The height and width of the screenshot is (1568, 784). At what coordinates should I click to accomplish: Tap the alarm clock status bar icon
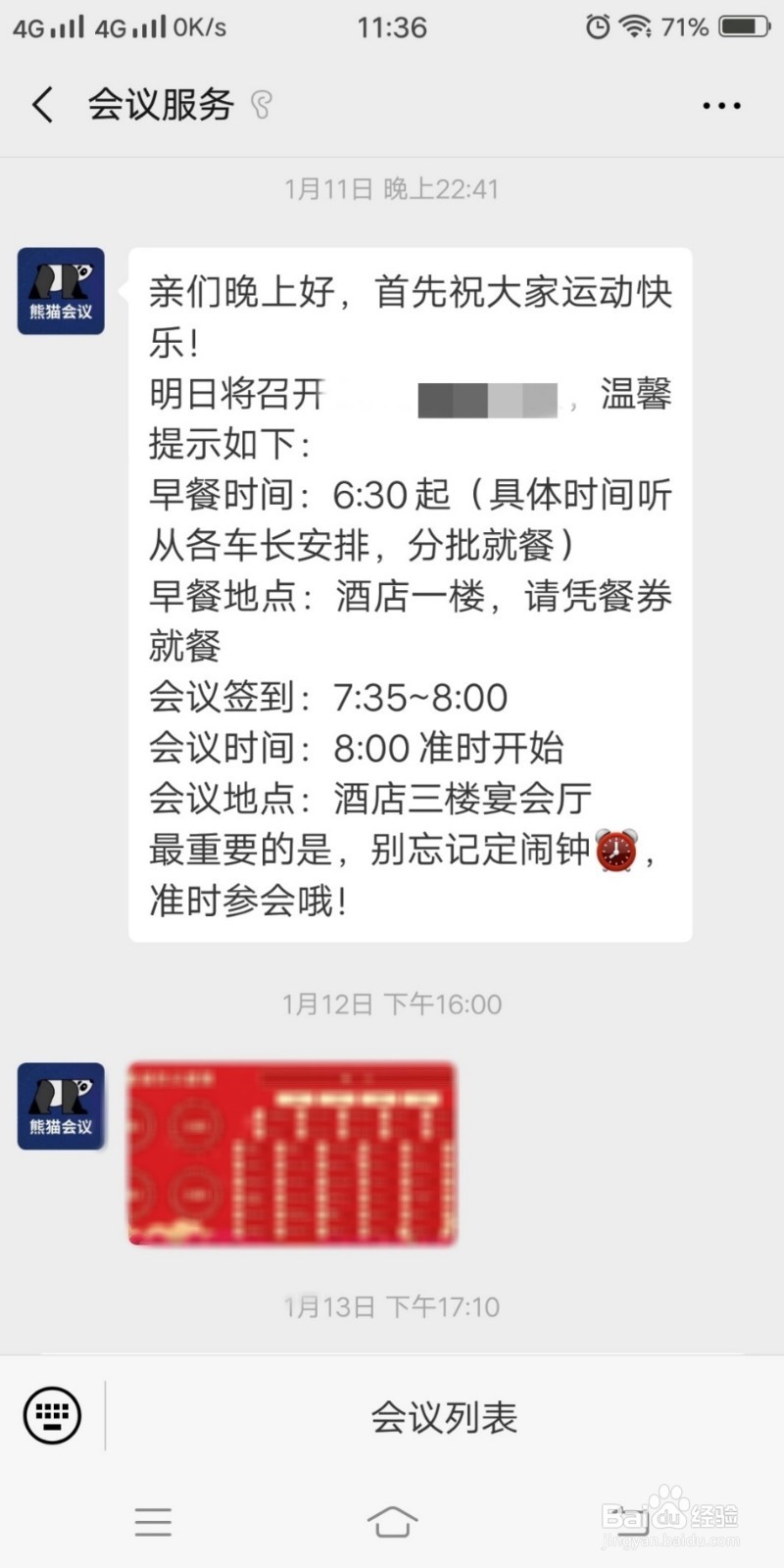tap(596, 27)
